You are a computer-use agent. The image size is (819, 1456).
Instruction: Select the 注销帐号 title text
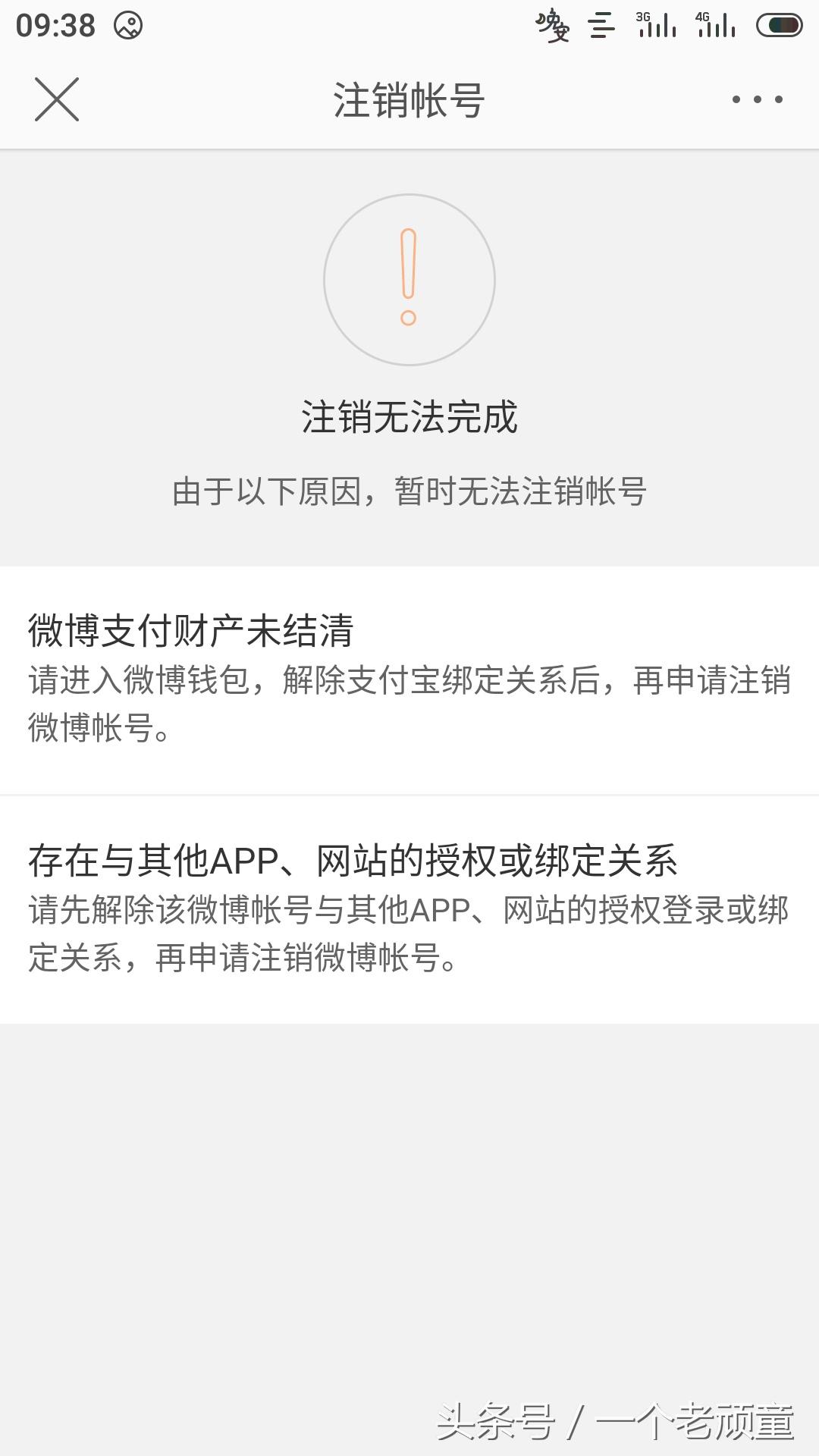[409, 99]
